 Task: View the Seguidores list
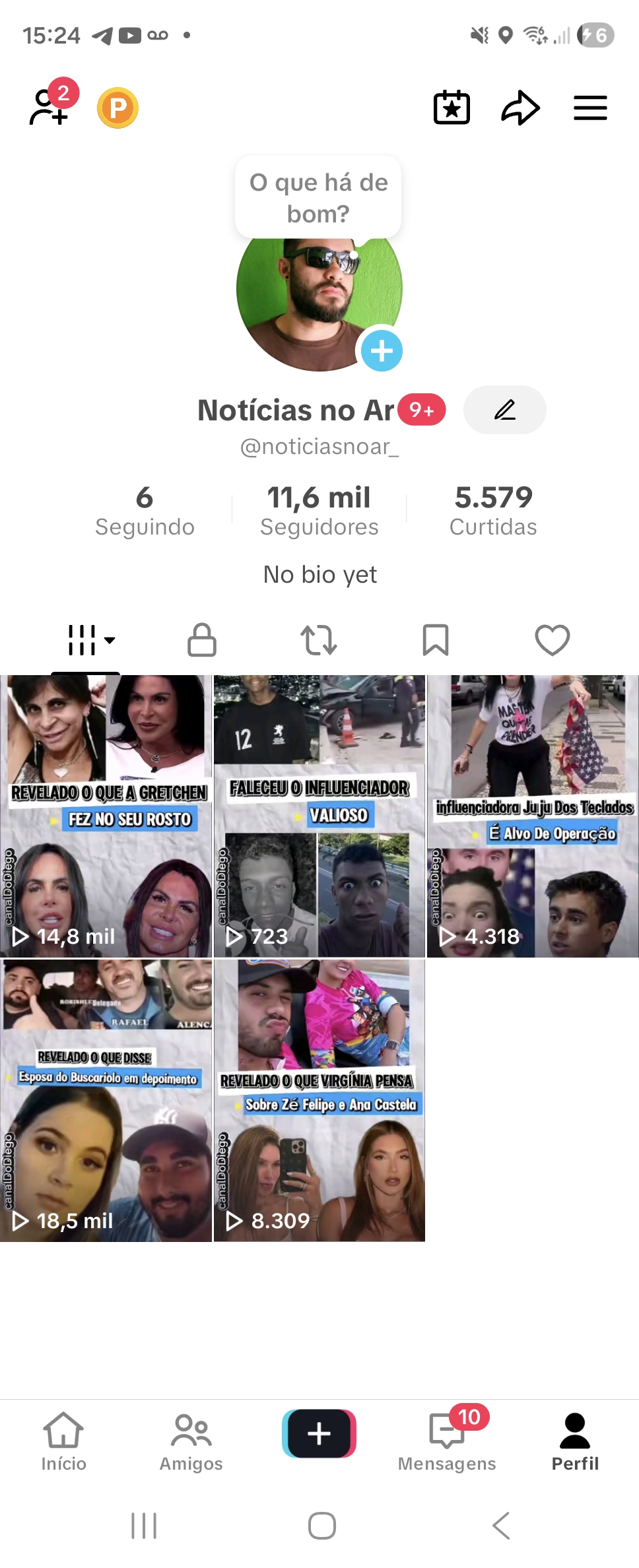(x=319, y=511)
